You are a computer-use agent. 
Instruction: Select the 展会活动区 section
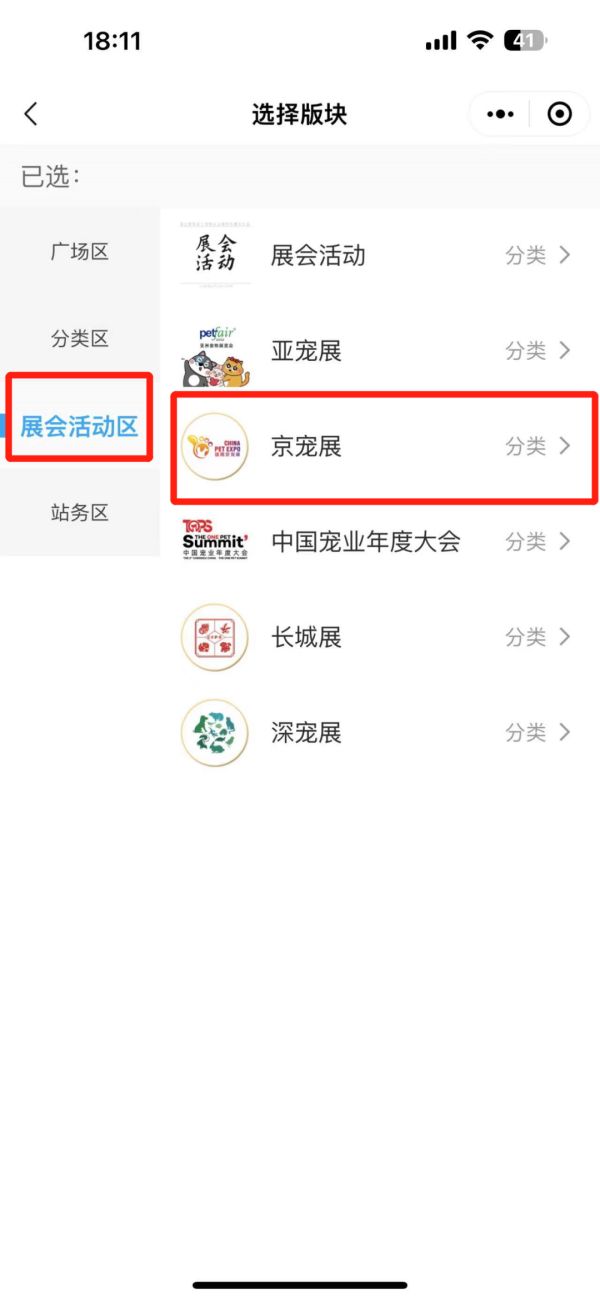[80, 426]
